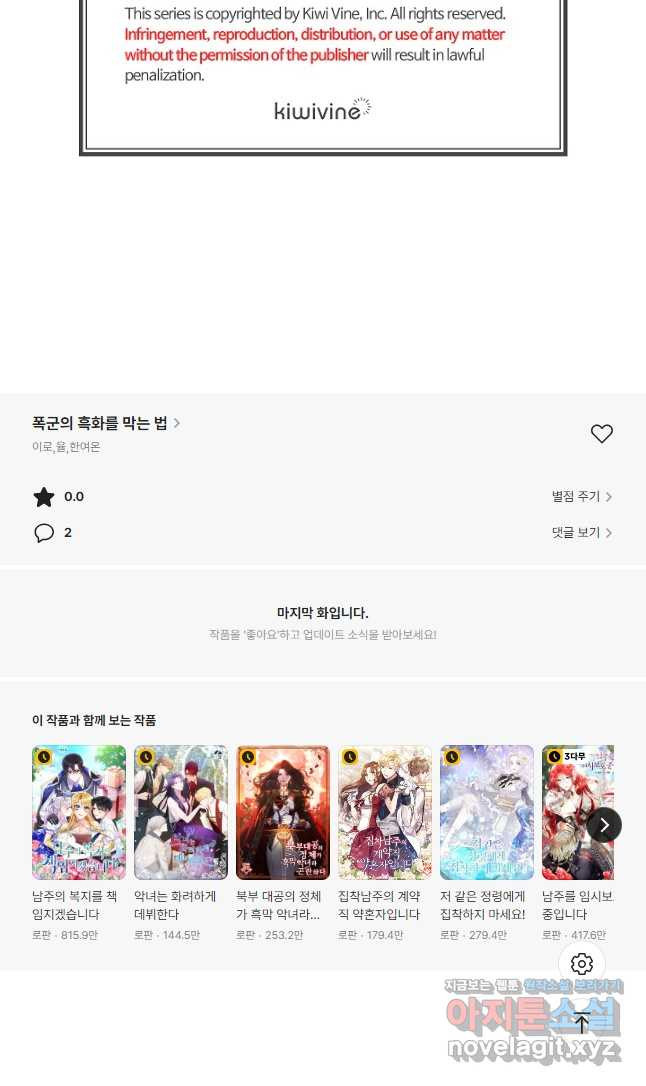Open viewer settings gear
The image size is (646, 1086).
[582, 963]
